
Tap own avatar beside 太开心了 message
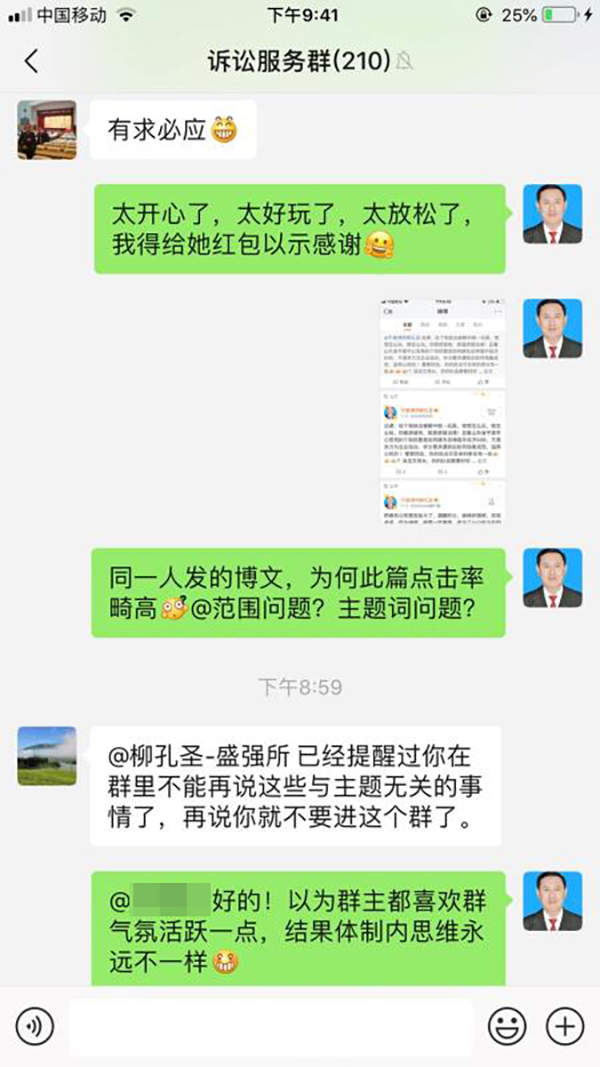[x=552, y=214]
